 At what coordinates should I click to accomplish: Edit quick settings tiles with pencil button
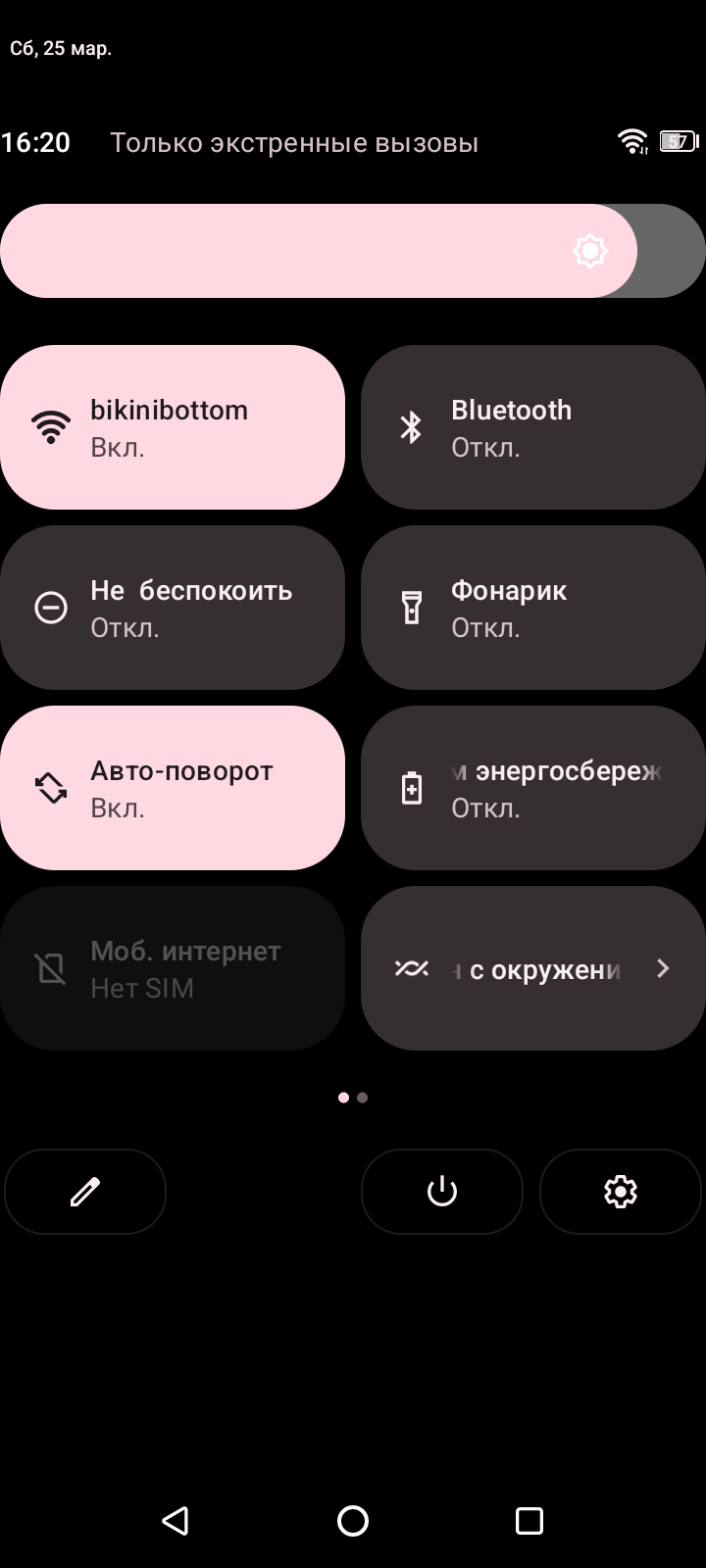pyautogui.click(x=85, y=1192)
